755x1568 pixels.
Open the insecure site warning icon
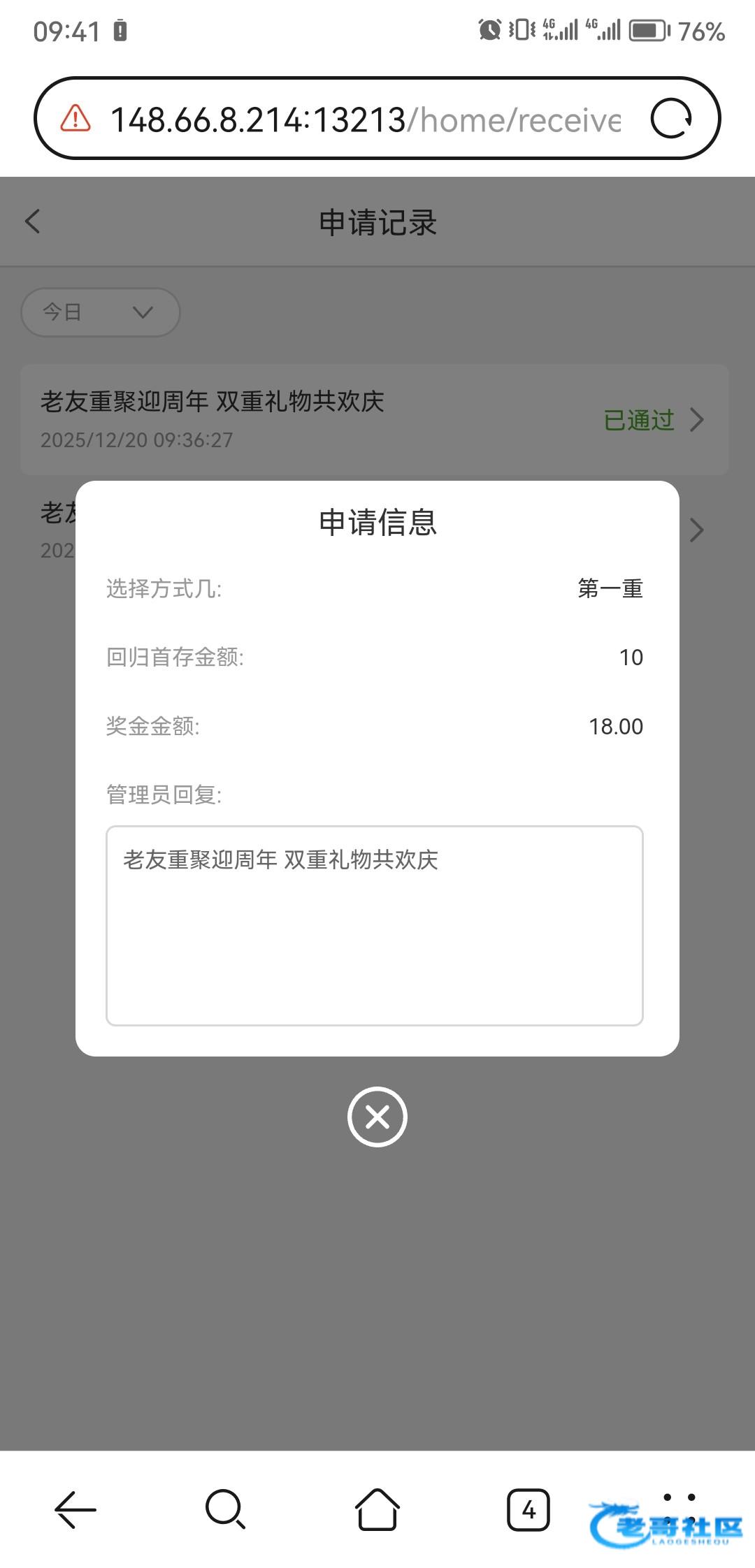click(75, 119)
